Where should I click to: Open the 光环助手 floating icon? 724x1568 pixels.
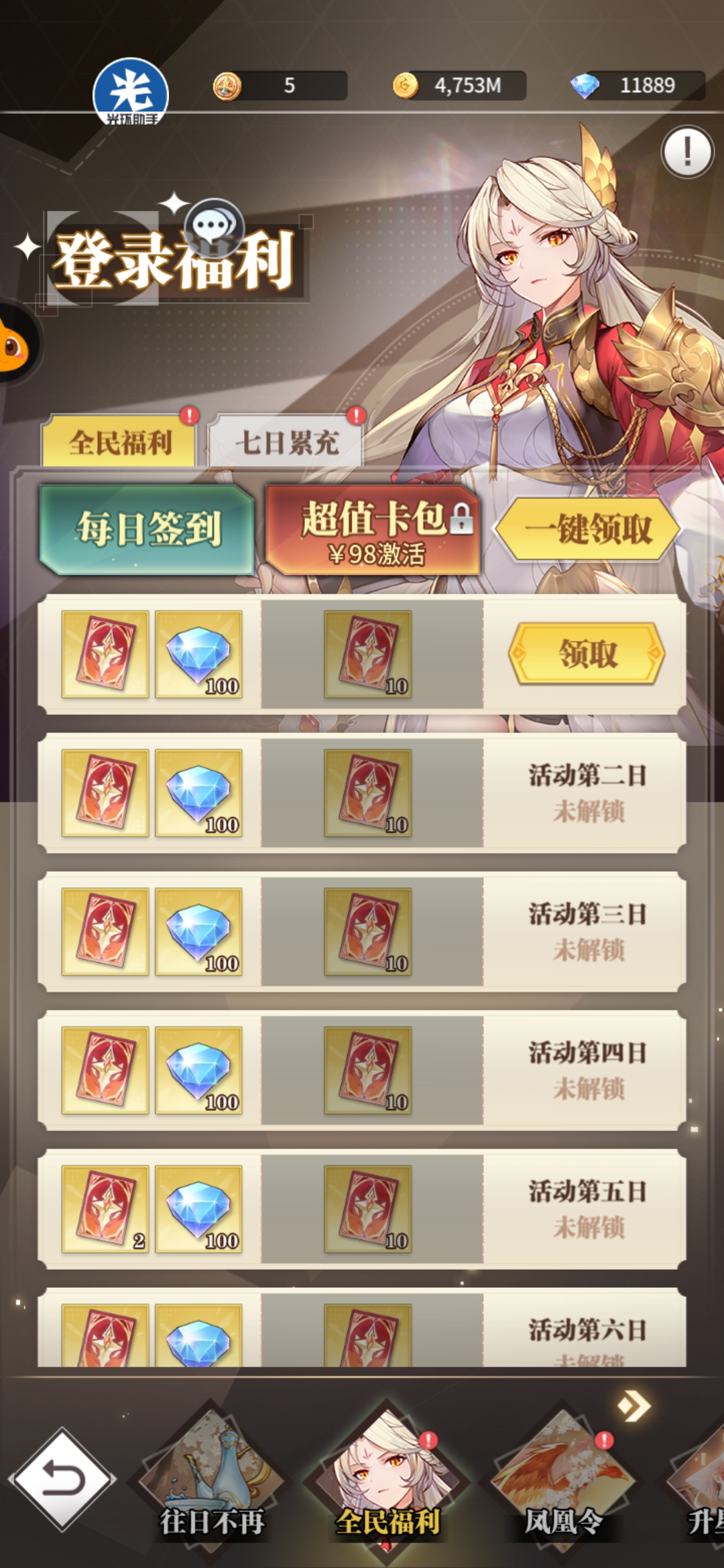click(131, 92)
